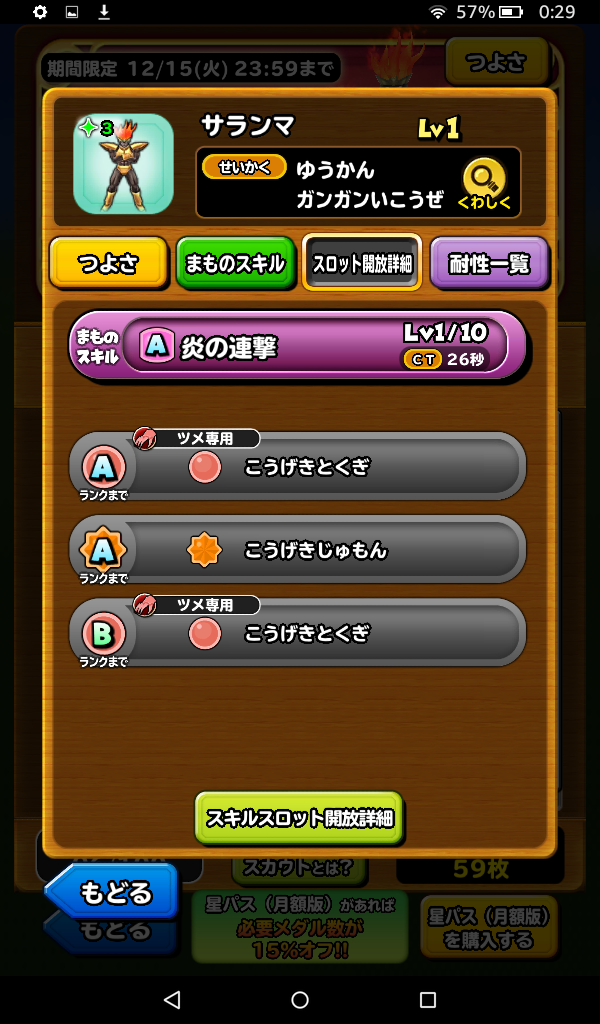Tap the スキルスロット開放詳細 button
Viewport: 600px width, 1024px height.
click(x=299, y=818)
